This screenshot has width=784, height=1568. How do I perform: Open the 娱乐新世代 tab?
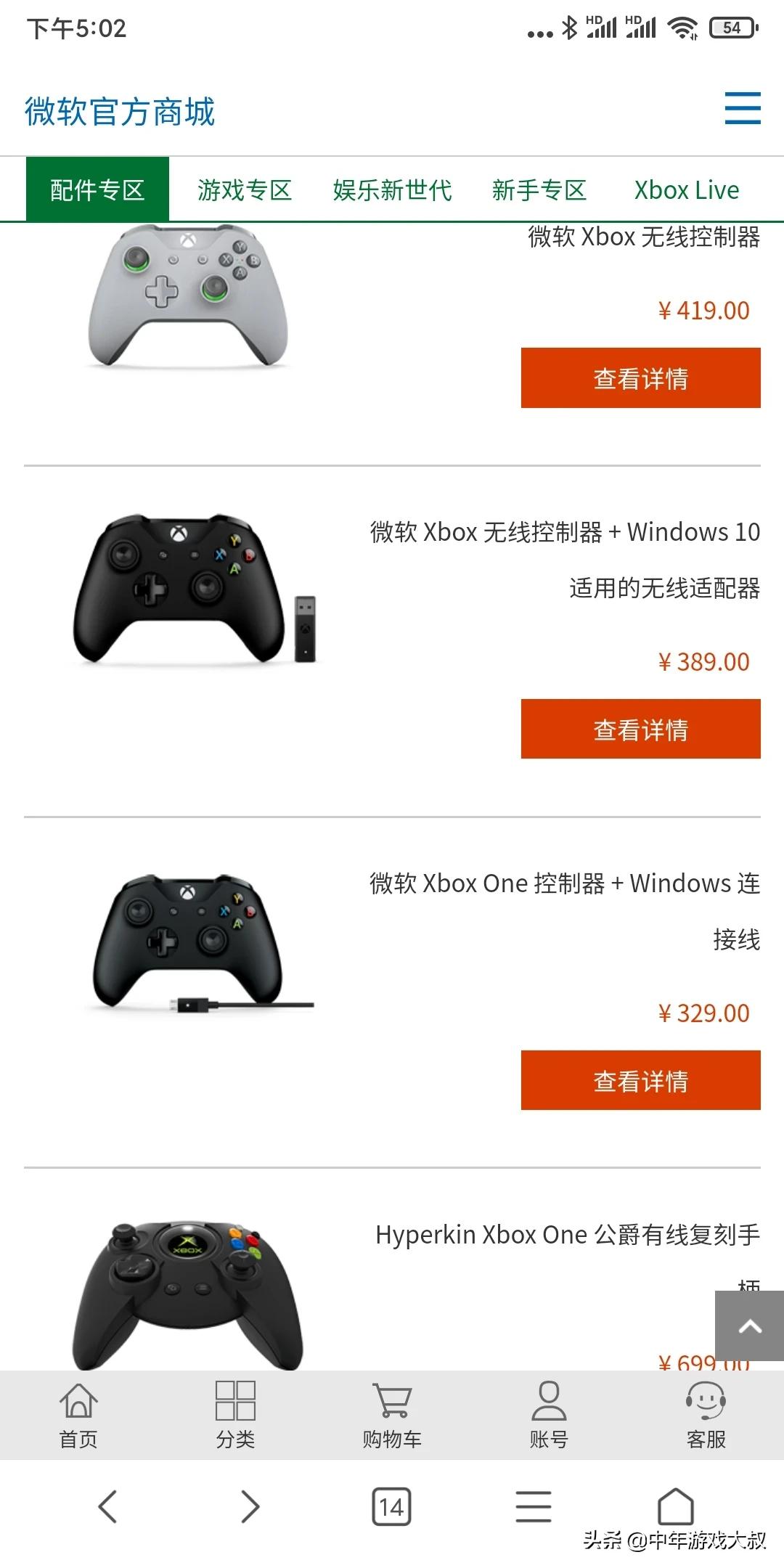coord(392,190)
